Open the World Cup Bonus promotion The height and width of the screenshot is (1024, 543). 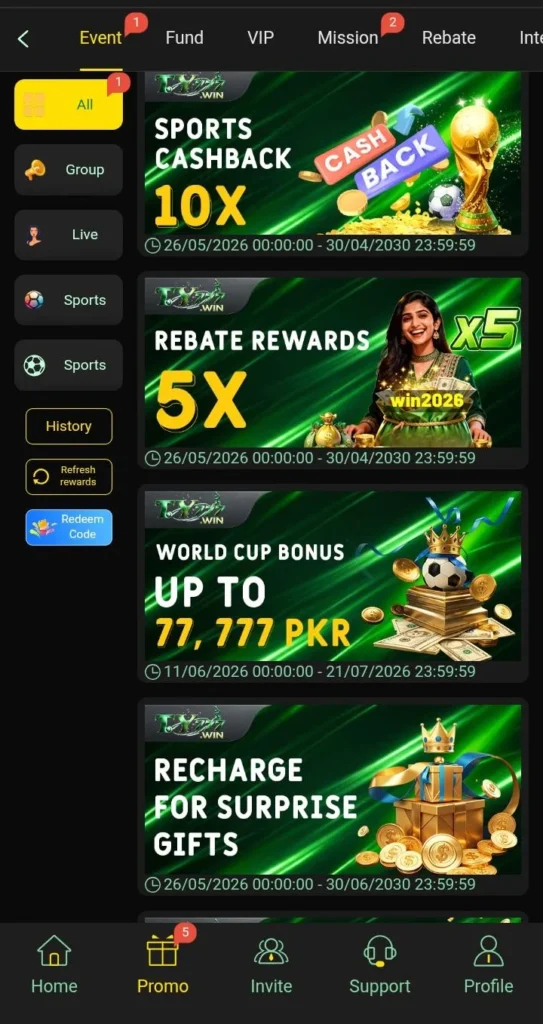[333, 584]
